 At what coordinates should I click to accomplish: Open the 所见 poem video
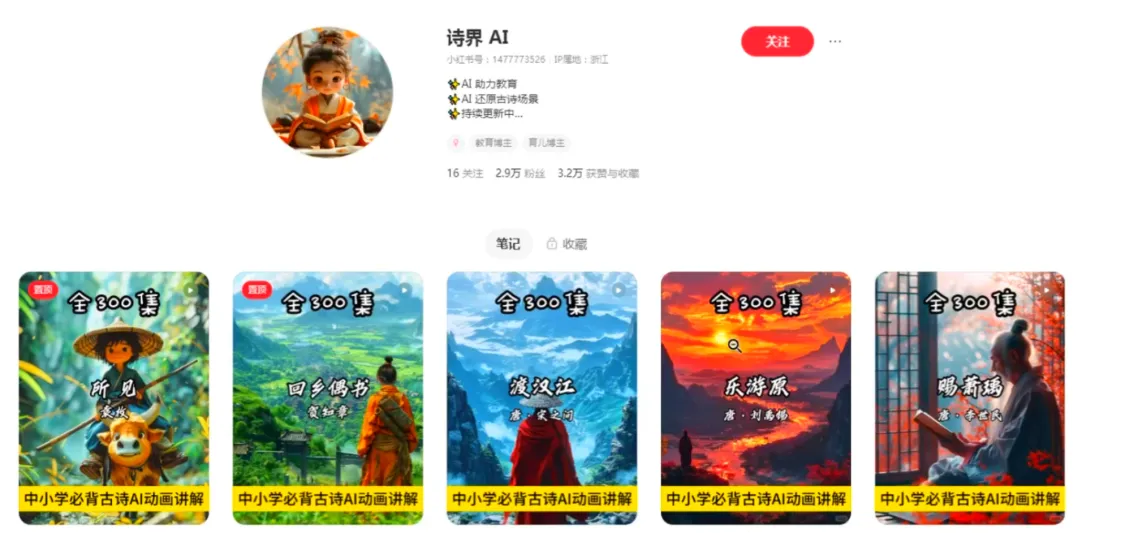point(114,397)
